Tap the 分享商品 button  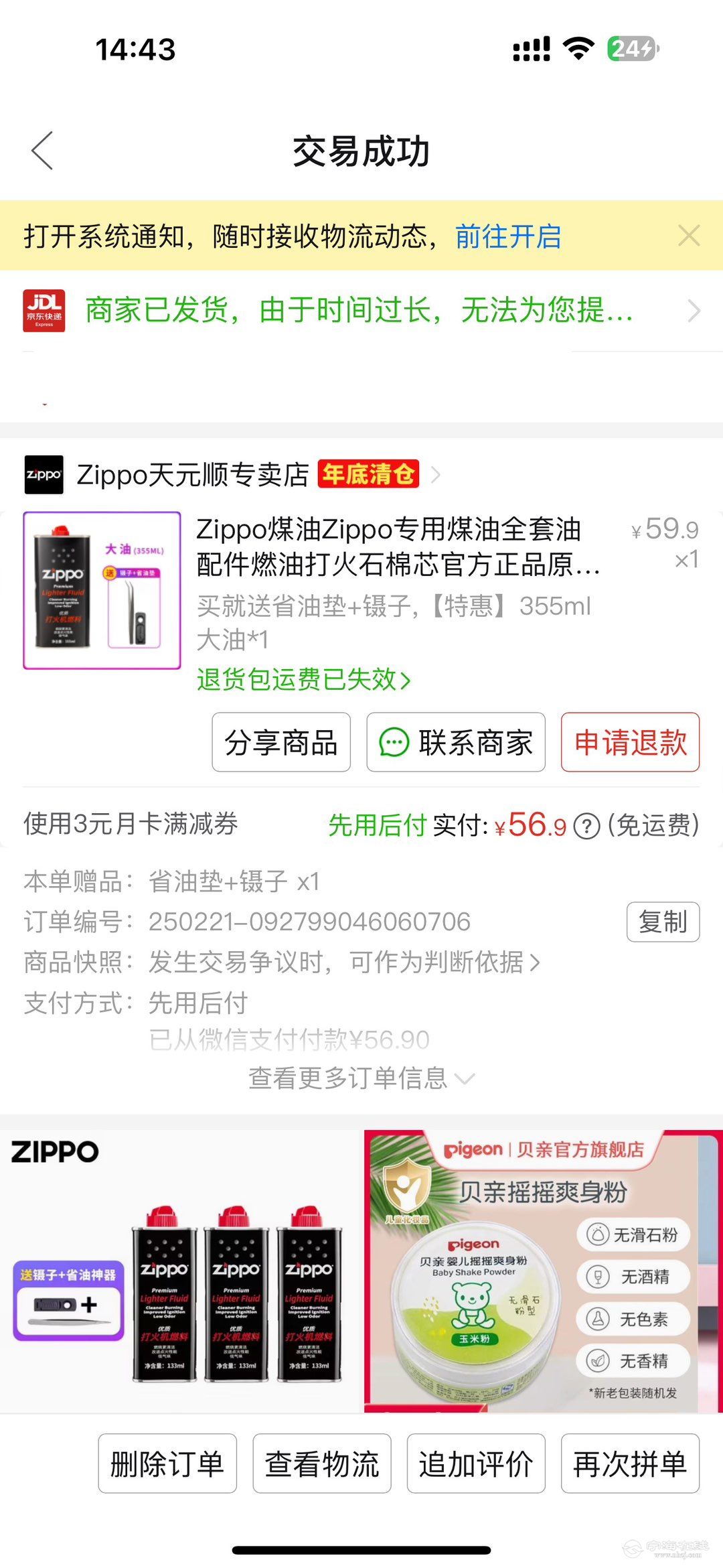coord(281,742)
